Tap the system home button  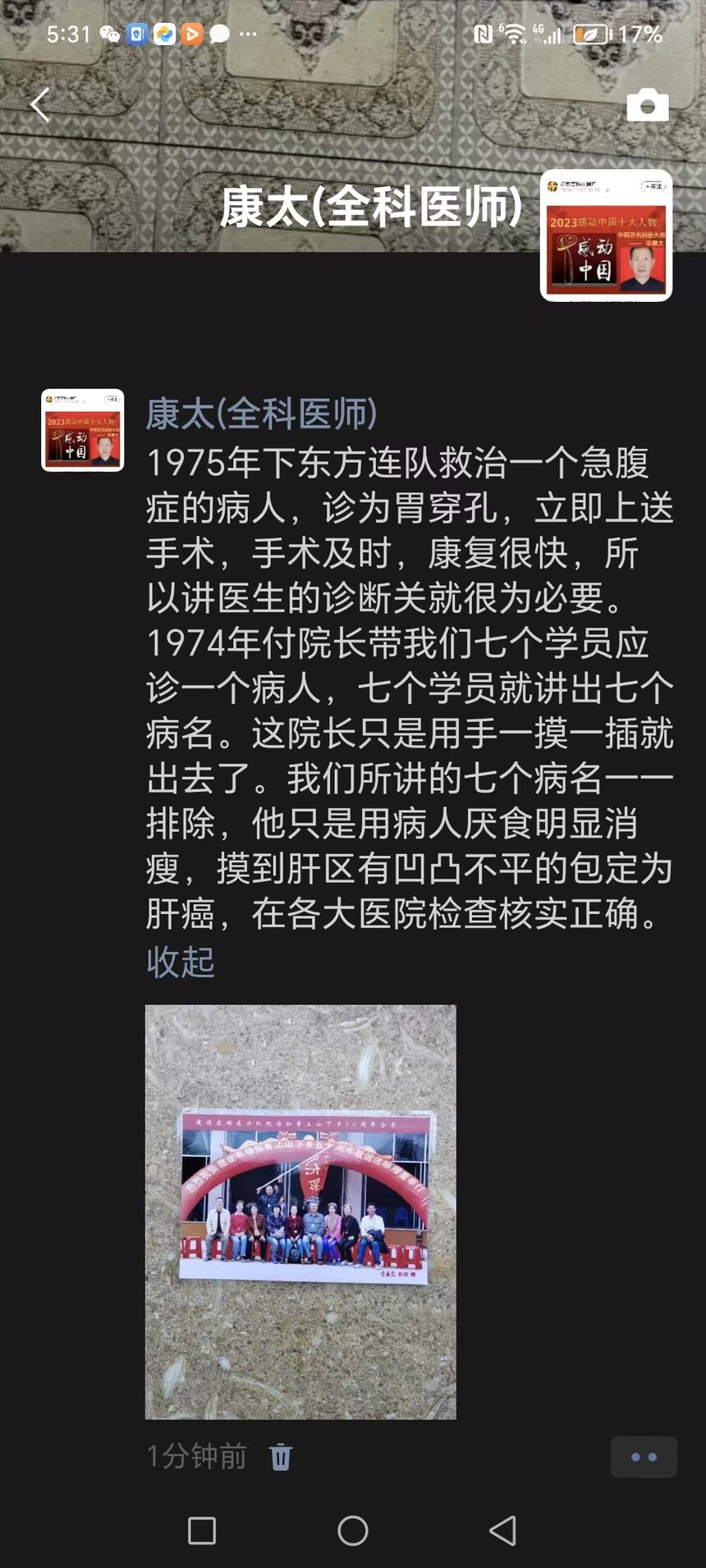[353, 1531]
